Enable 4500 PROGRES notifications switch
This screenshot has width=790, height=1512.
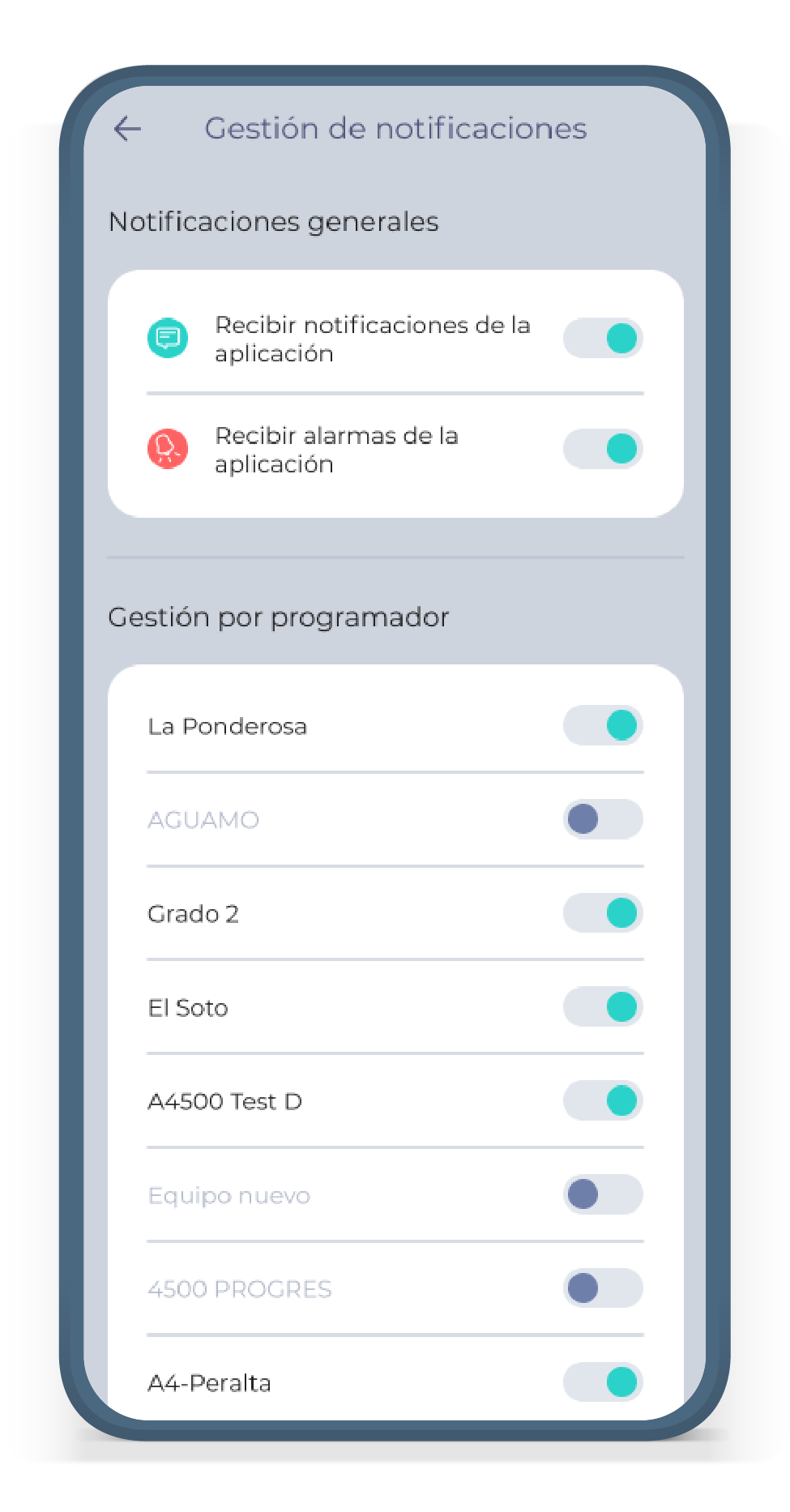click(x=603, y=1288)
